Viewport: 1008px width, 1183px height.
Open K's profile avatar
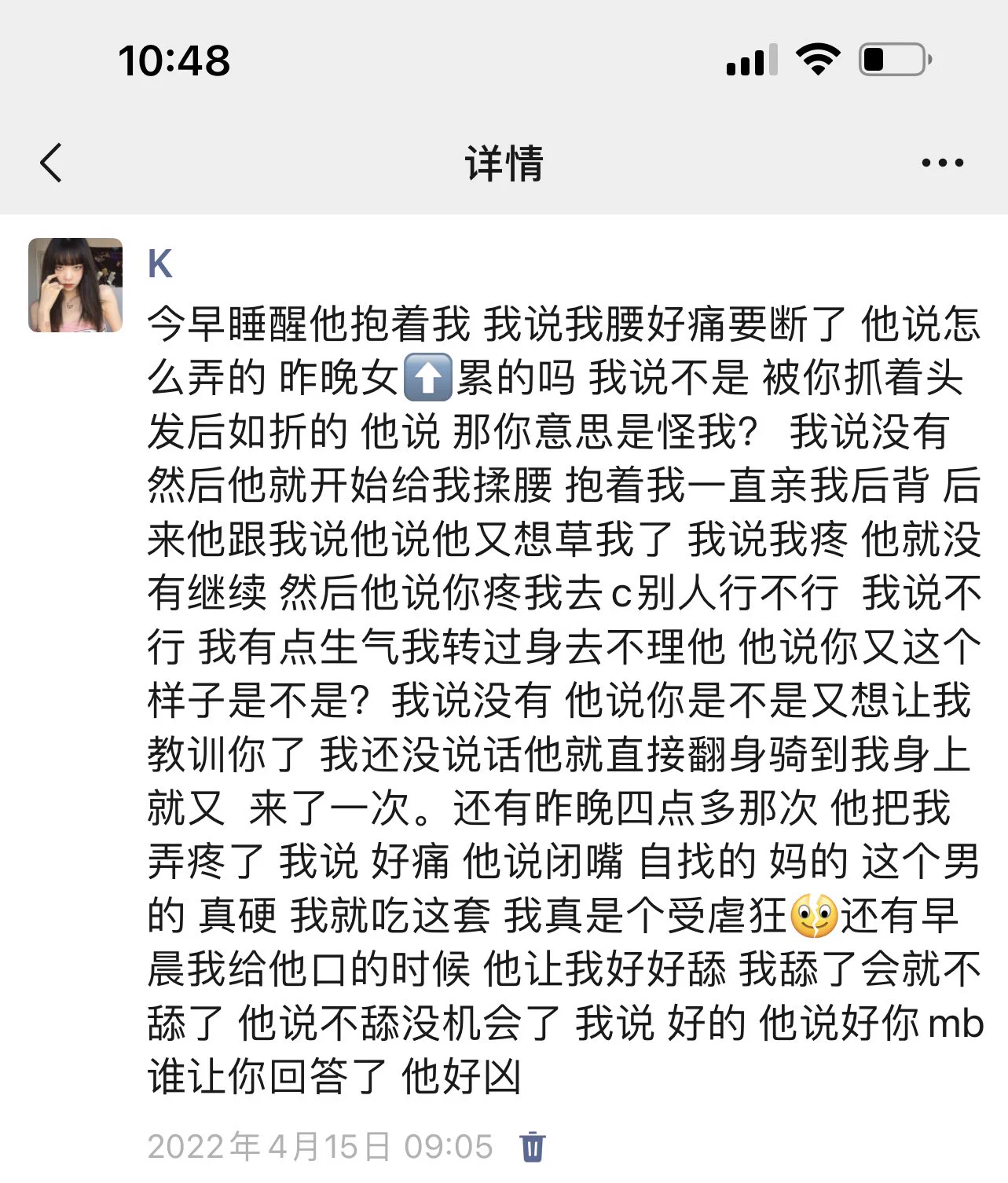coord(75,285)
